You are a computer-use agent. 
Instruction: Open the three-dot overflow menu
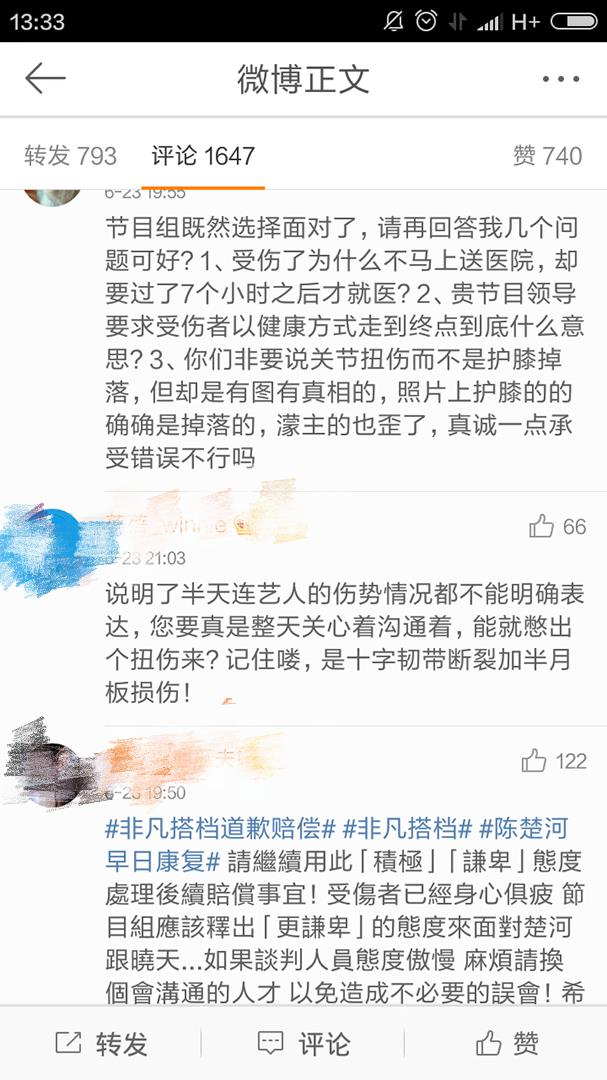tap(560, 79)
